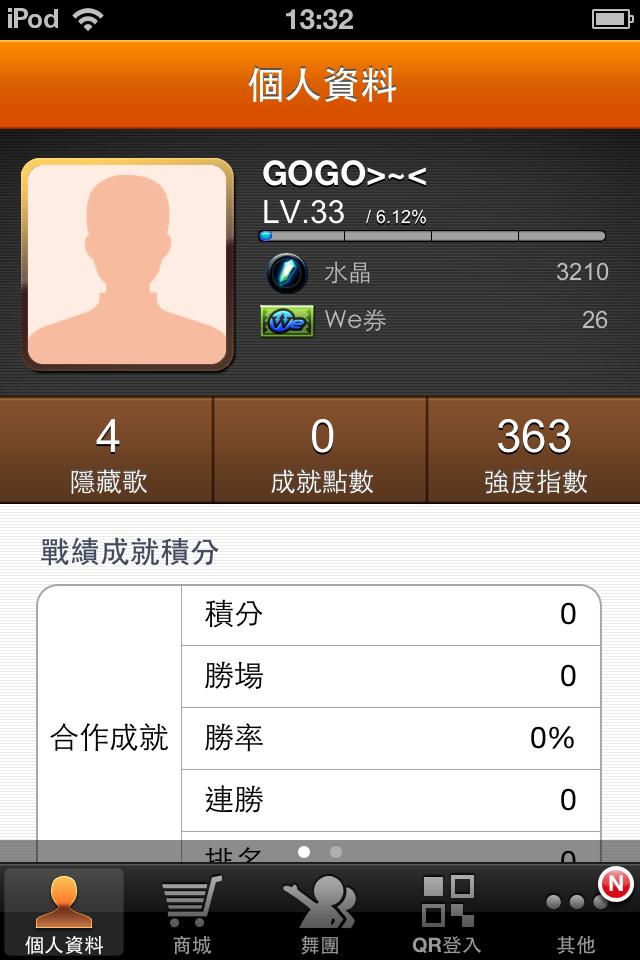Tap the profile avatar picture

tap(127, 264)
